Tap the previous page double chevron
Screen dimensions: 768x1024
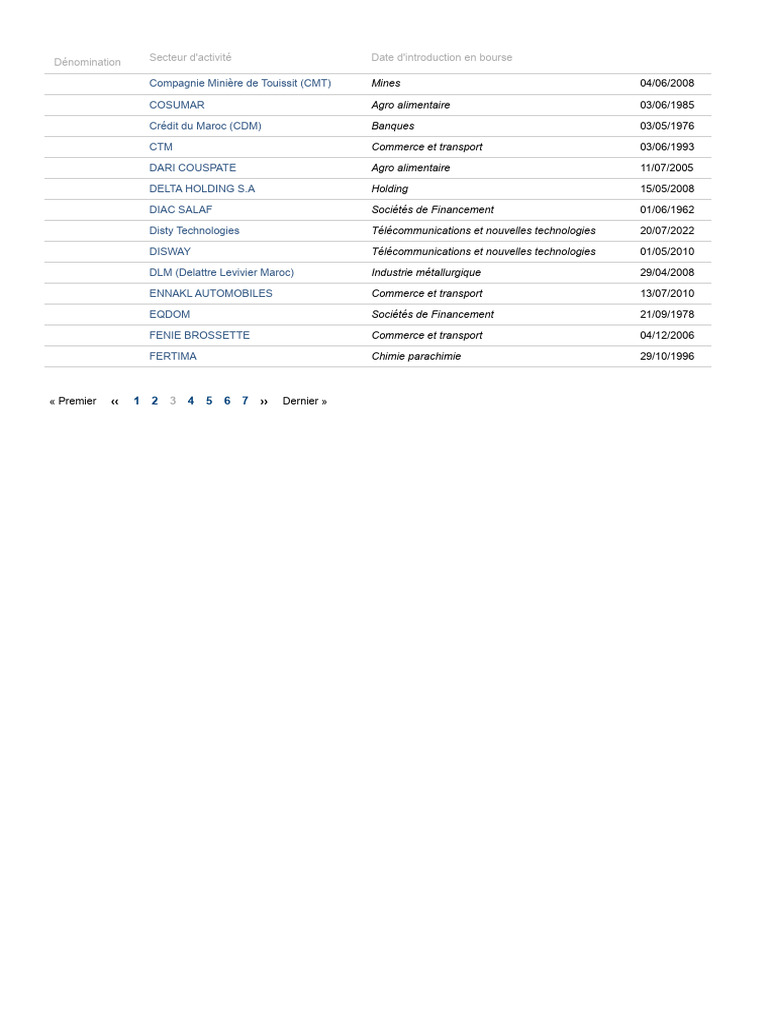coord(115,402)
